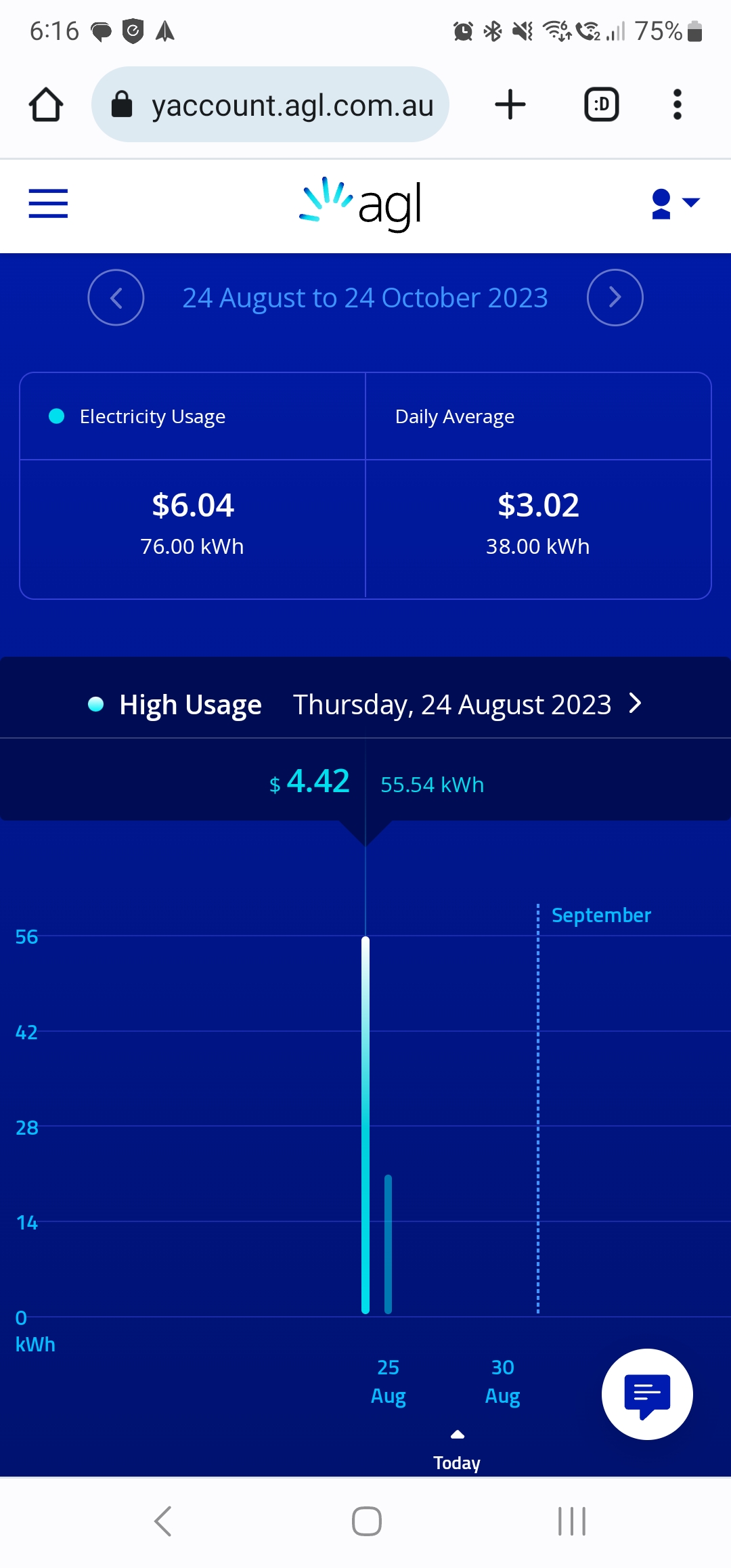Open the hamburger navigation menu
Image resolution: width=731 pixels, height=1568 pixels.
(x=47, y=203)
